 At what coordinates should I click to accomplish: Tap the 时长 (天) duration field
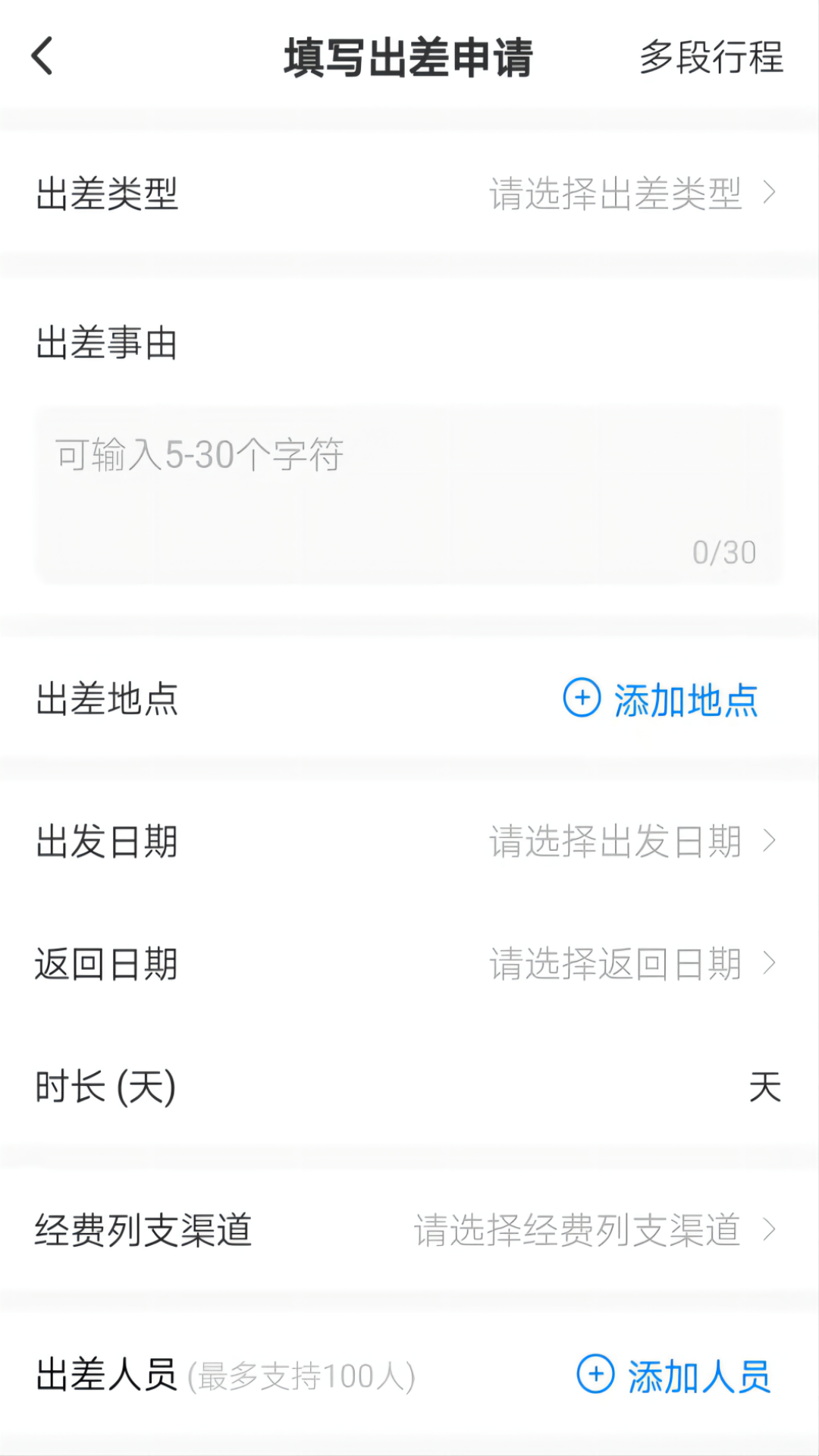tap(409, 1087)
